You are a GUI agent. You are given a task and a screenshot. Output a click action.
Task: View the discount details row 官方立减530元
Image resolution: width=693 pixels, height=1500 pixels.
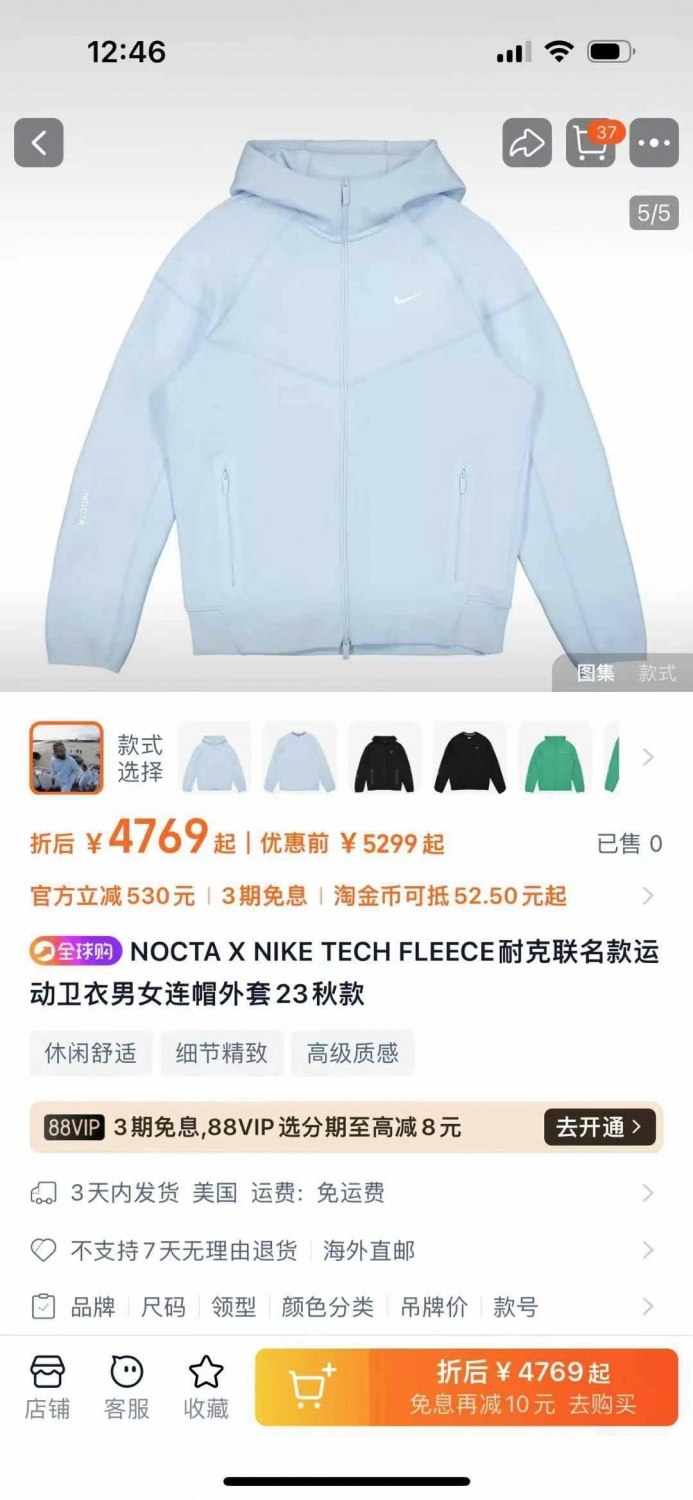[x=346, y=895]
